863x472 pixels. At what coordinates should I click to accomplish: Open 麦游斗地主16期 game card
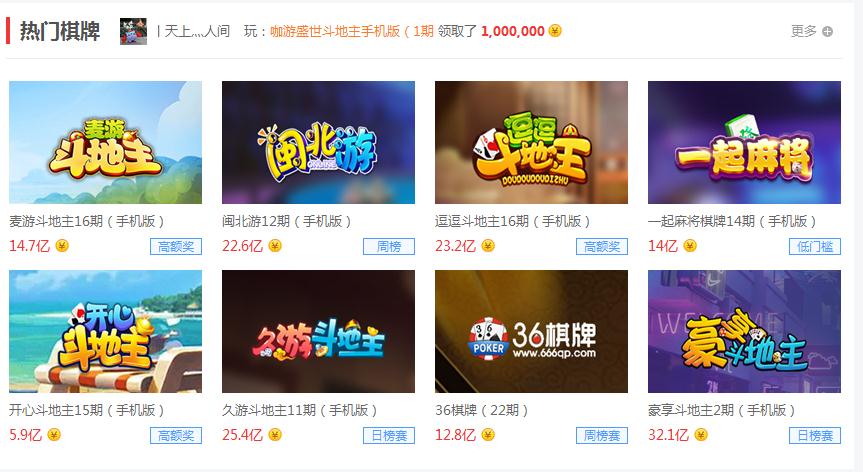(105, 143)
